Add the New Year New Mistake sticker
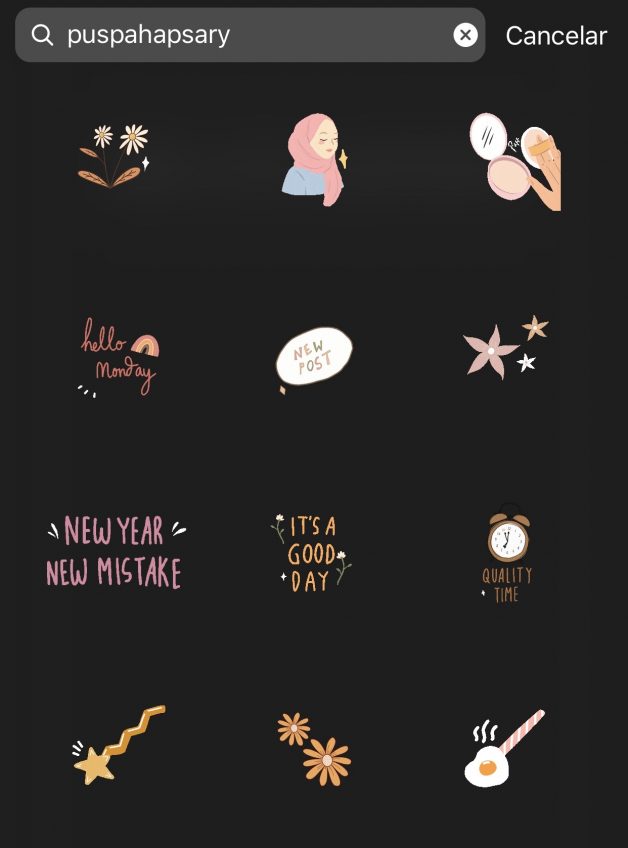 (115, 552)
